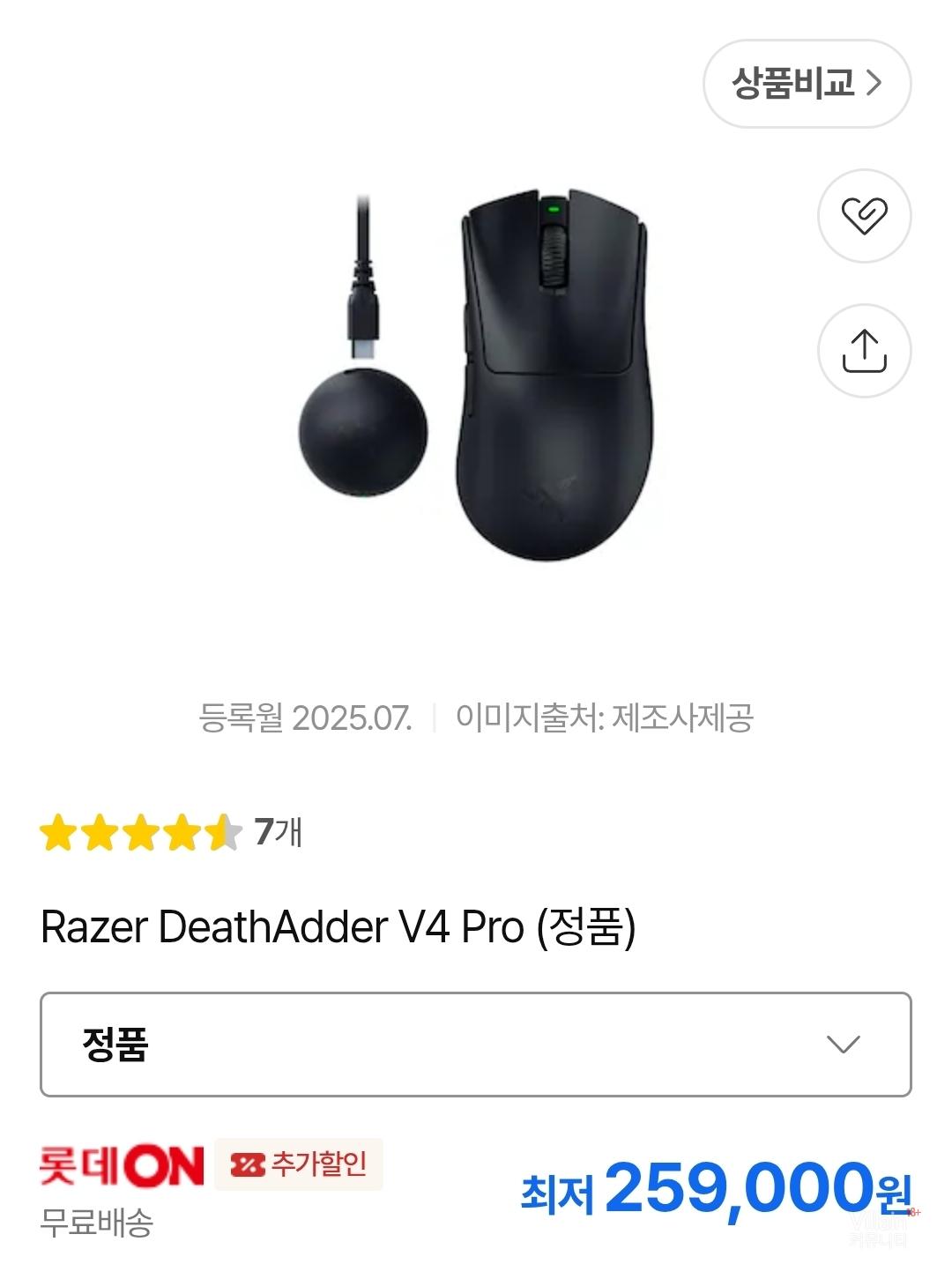Open the 7개 star rating reviews
The height and width of the screenshot is (1279, 952).
172,832
